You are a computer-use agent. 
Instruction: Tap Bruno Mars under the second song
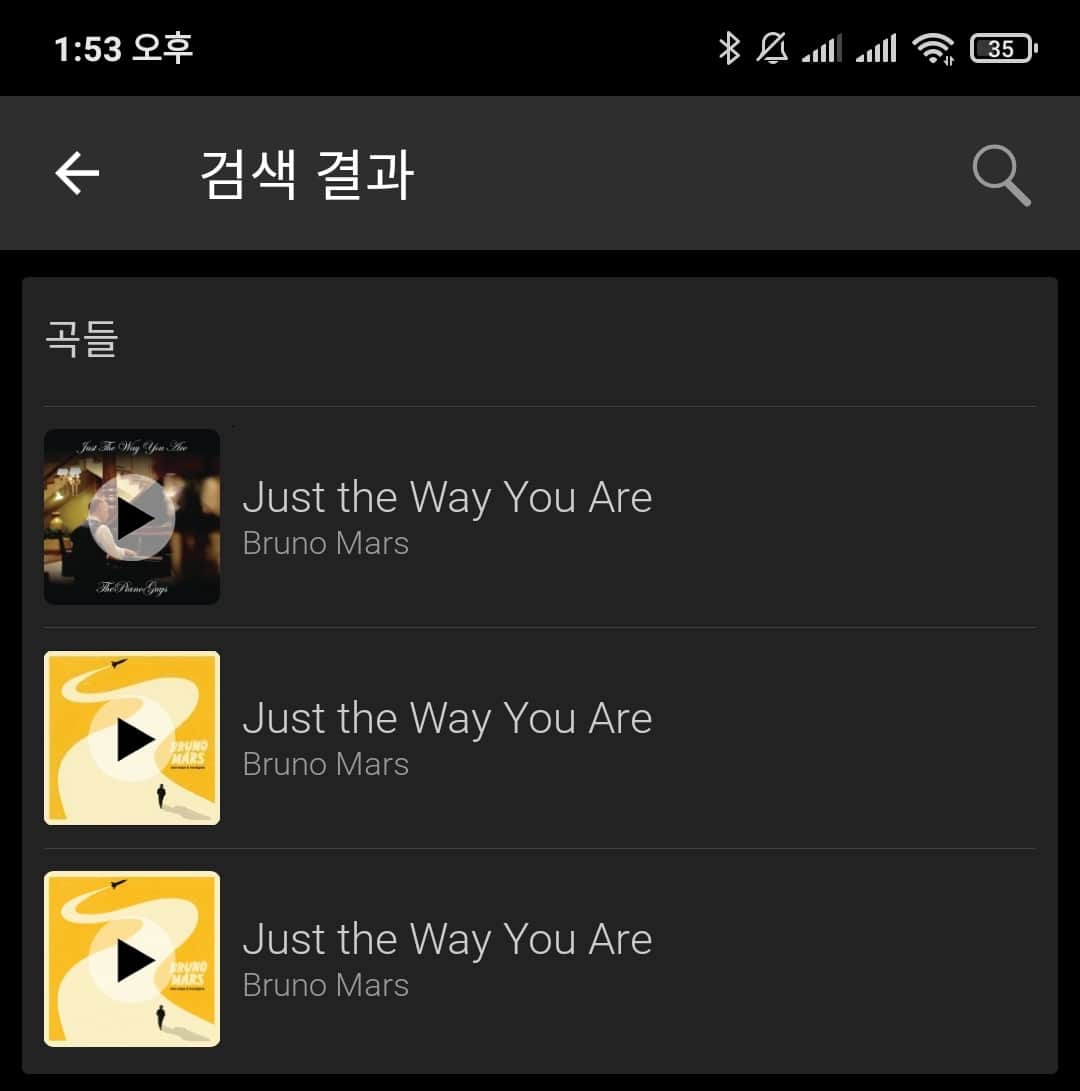[325, 763]
